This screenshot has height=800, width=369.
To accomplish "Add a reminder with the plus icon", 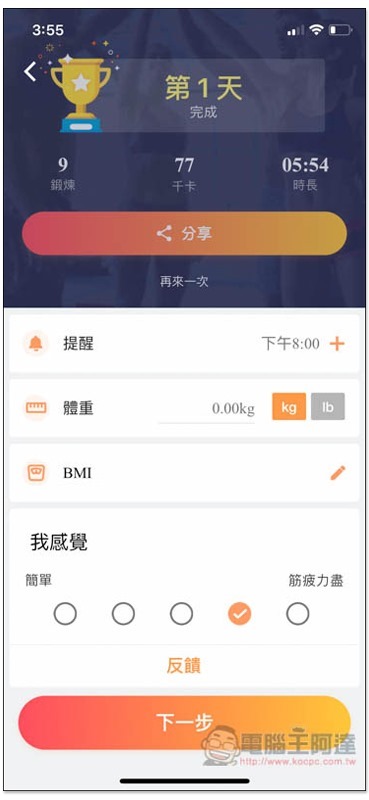I will 337,344.
